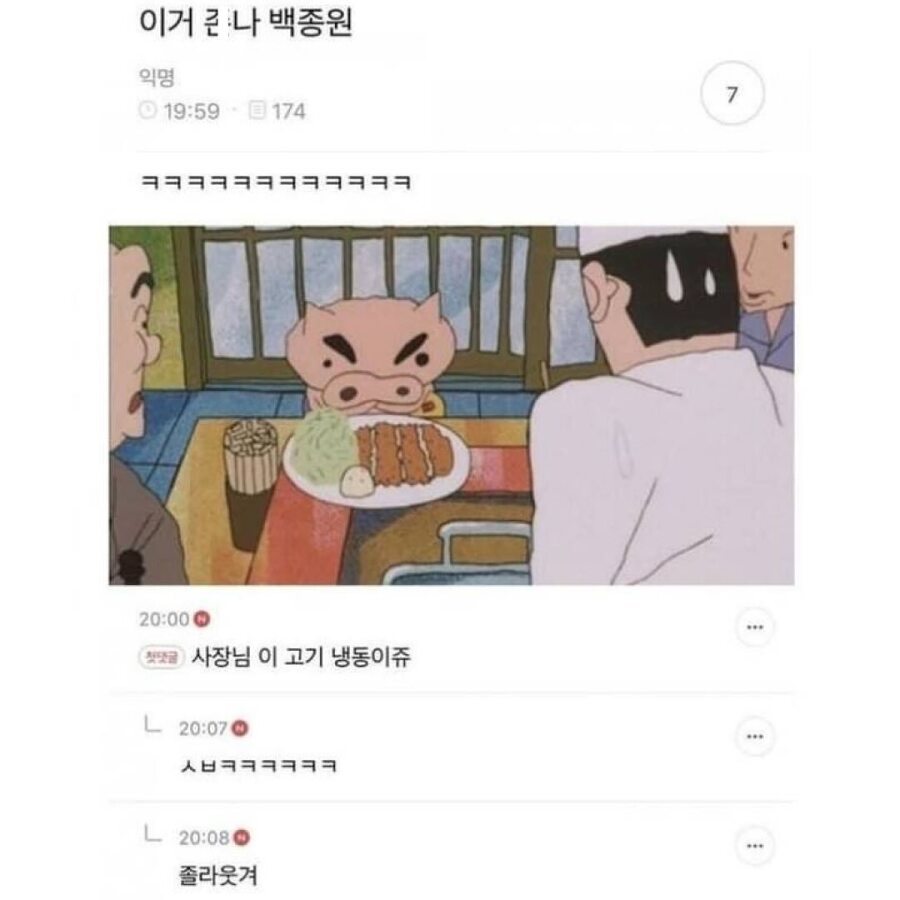Screen dimensions: 900x900
Task: Open options for the 20:08 reply
Action: [754, 845]
